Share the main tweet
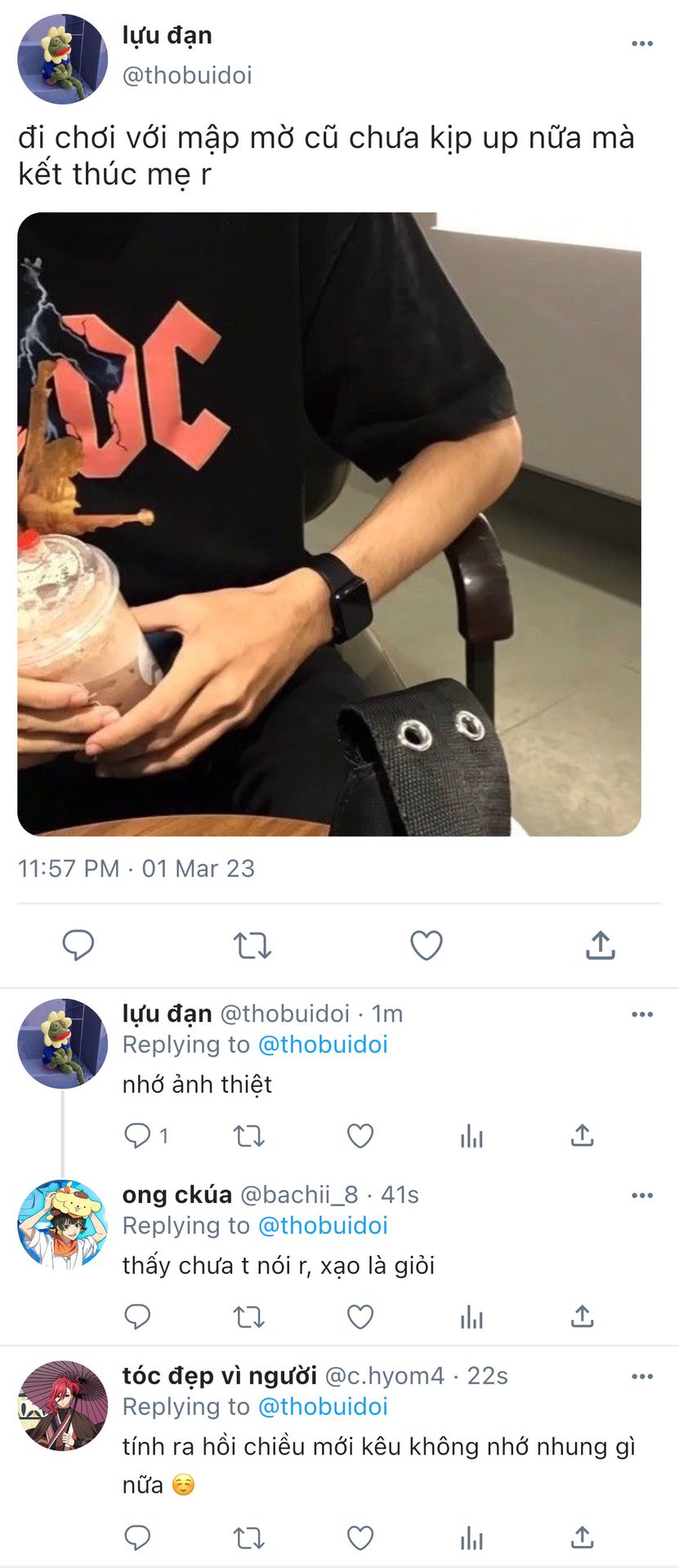The image size is (679, 1568). [x=600, y=945]
